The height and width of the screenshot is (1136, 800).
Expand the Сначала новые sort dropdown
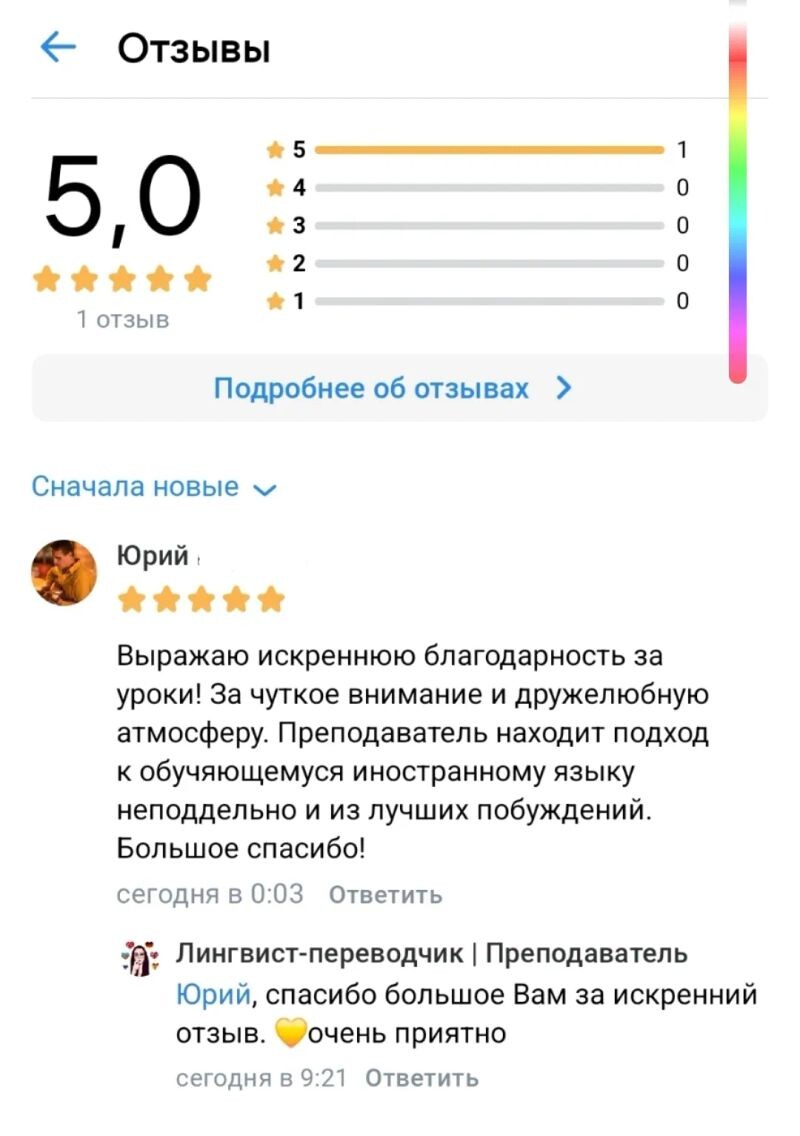click(154, 488)
